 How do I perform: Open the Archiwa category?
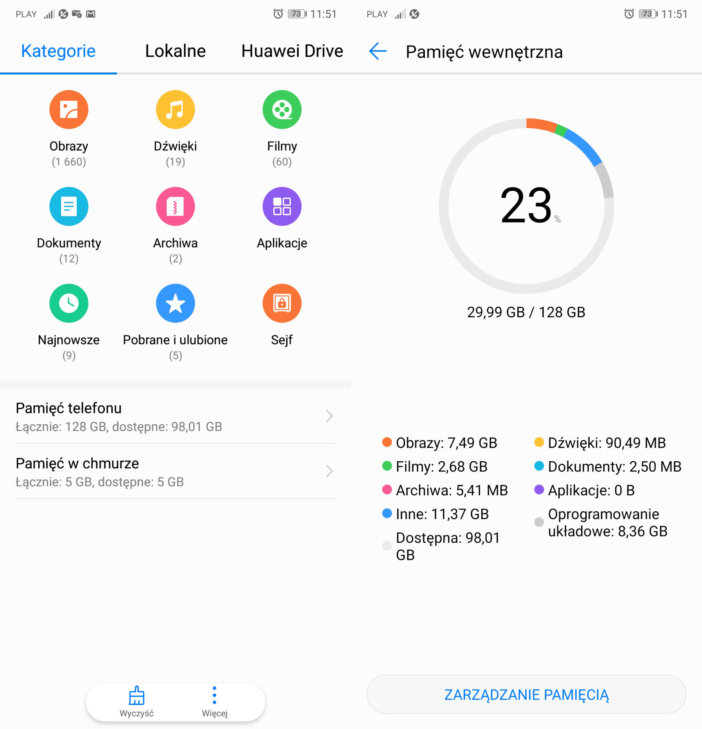click(175, 207)
